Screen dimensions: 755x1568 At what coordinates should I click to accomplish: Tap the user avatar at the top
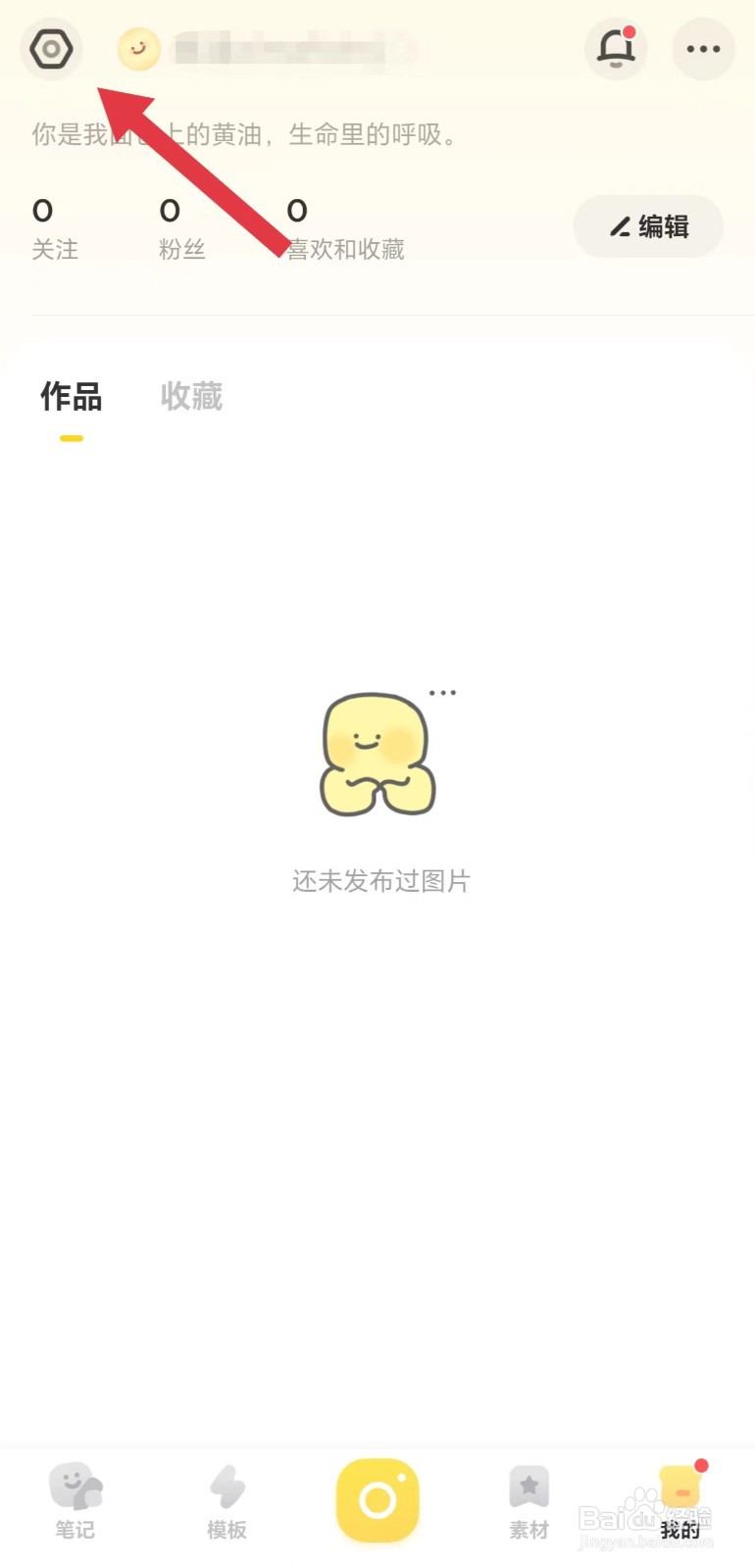coord(138,48)
